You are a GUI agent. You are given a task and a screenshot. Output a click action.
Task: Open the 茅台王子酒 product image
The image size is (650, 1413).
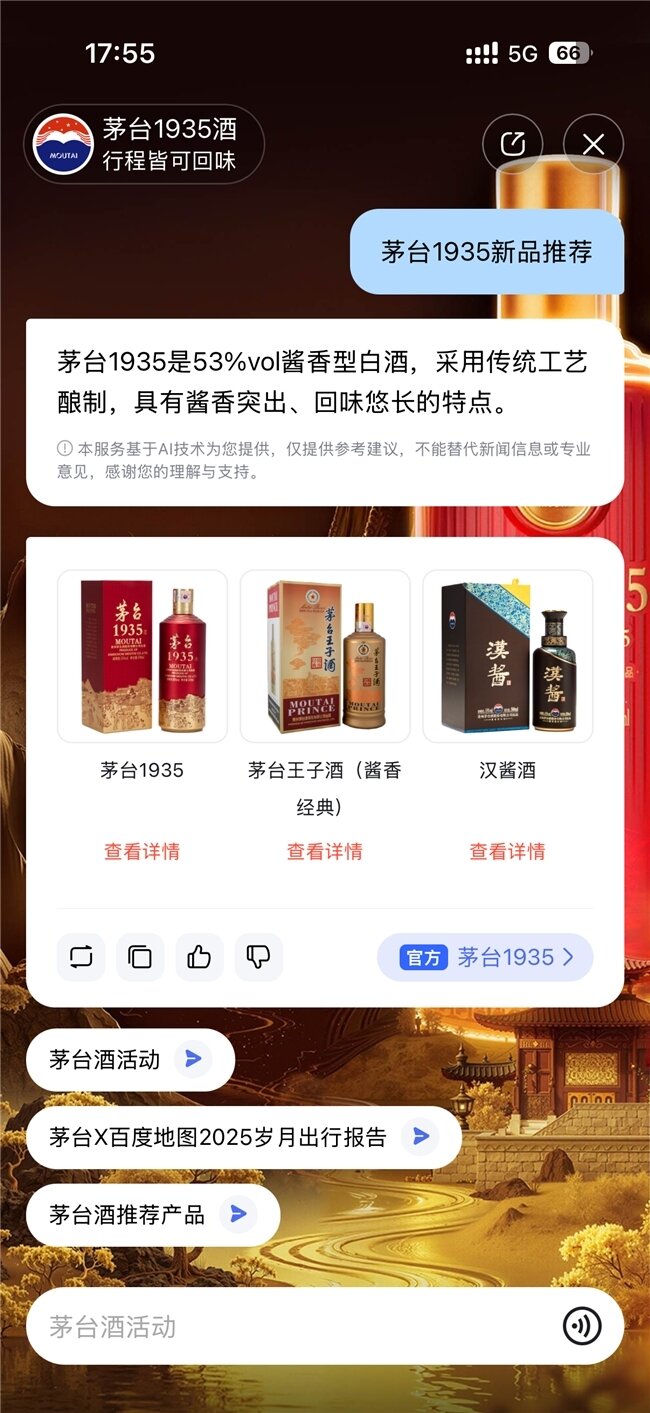click(x=324, y=656)
